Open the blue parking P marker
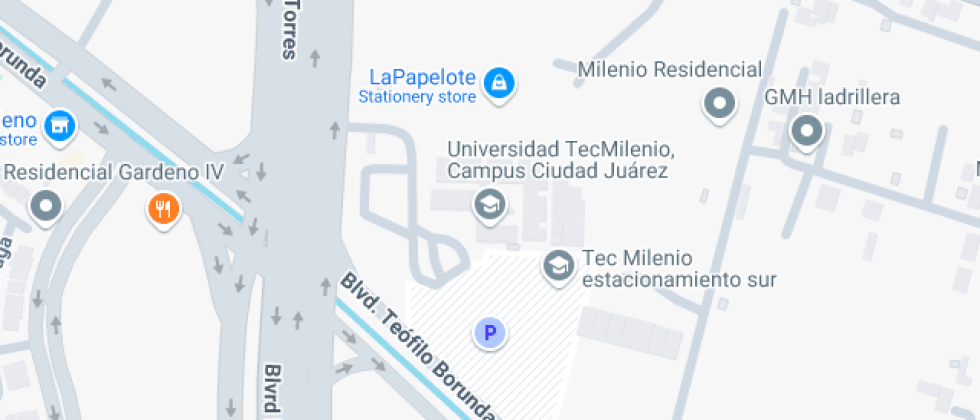Screen dimensions: 980x420 click(490, 333)
